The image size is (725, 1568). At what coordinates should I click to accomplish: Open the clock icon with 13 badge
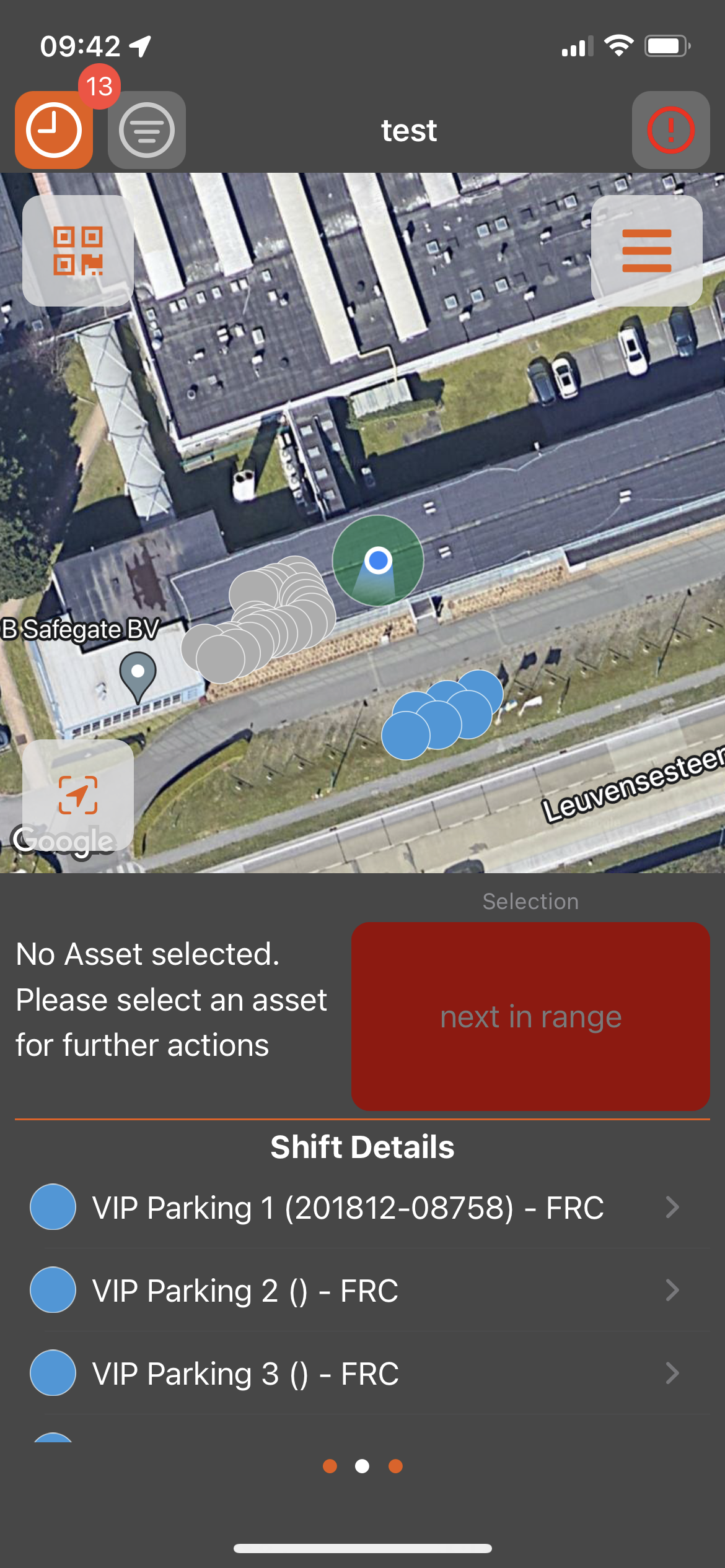pos(54,130)
